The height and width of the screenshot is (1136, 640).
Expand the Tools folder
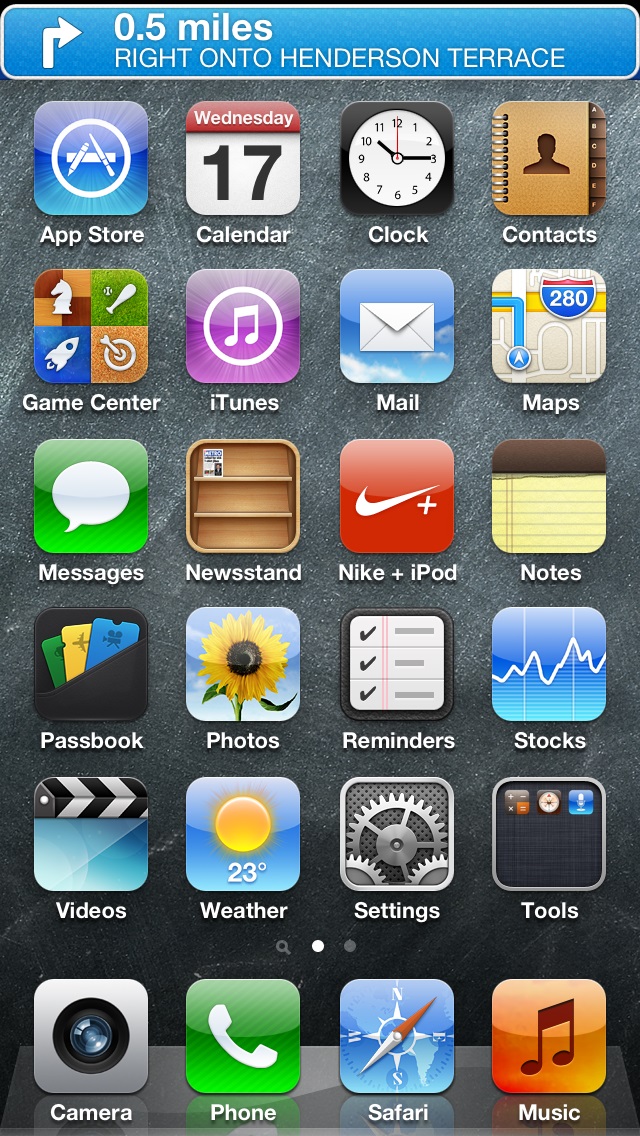[549, 834]
